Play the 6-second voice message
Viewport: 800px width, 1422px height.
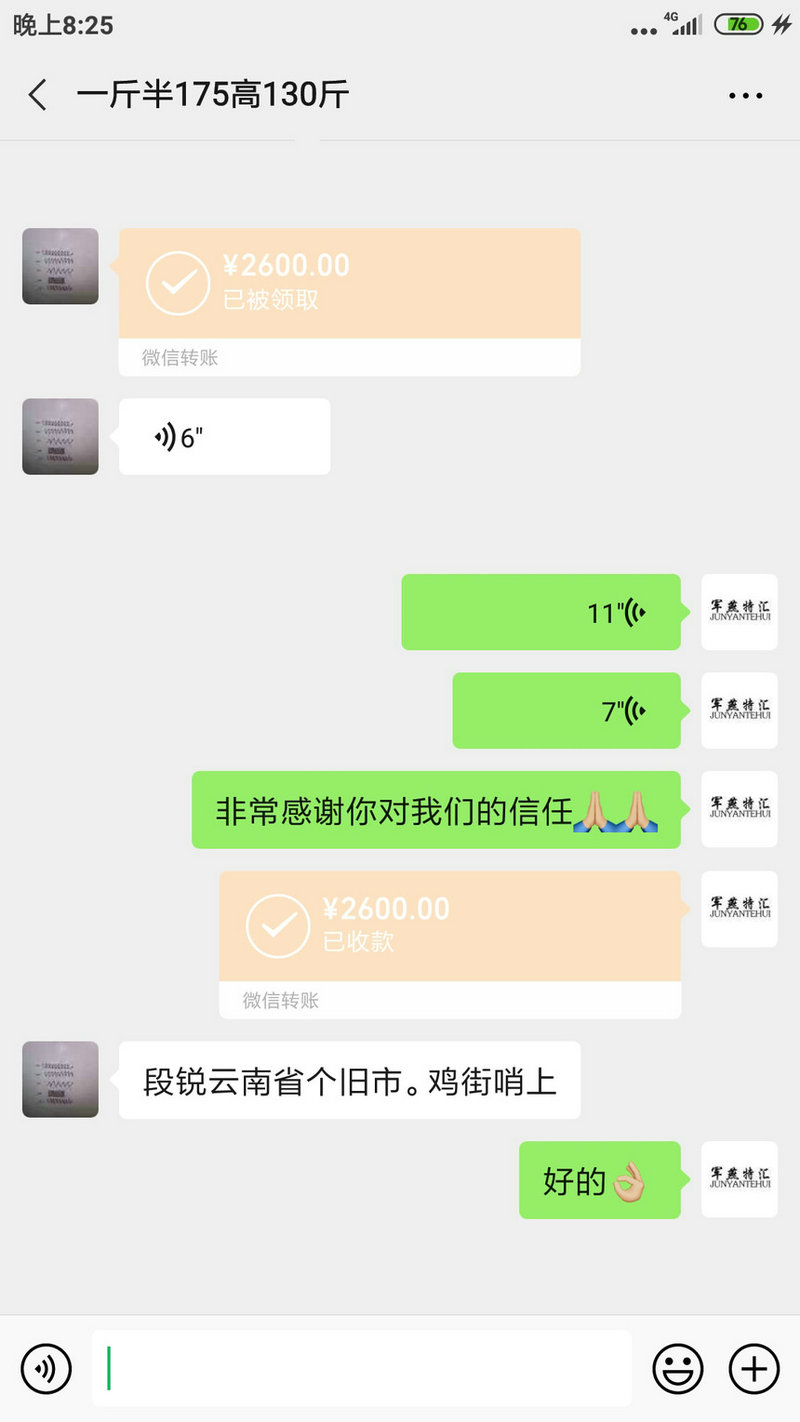pos(224,437)
